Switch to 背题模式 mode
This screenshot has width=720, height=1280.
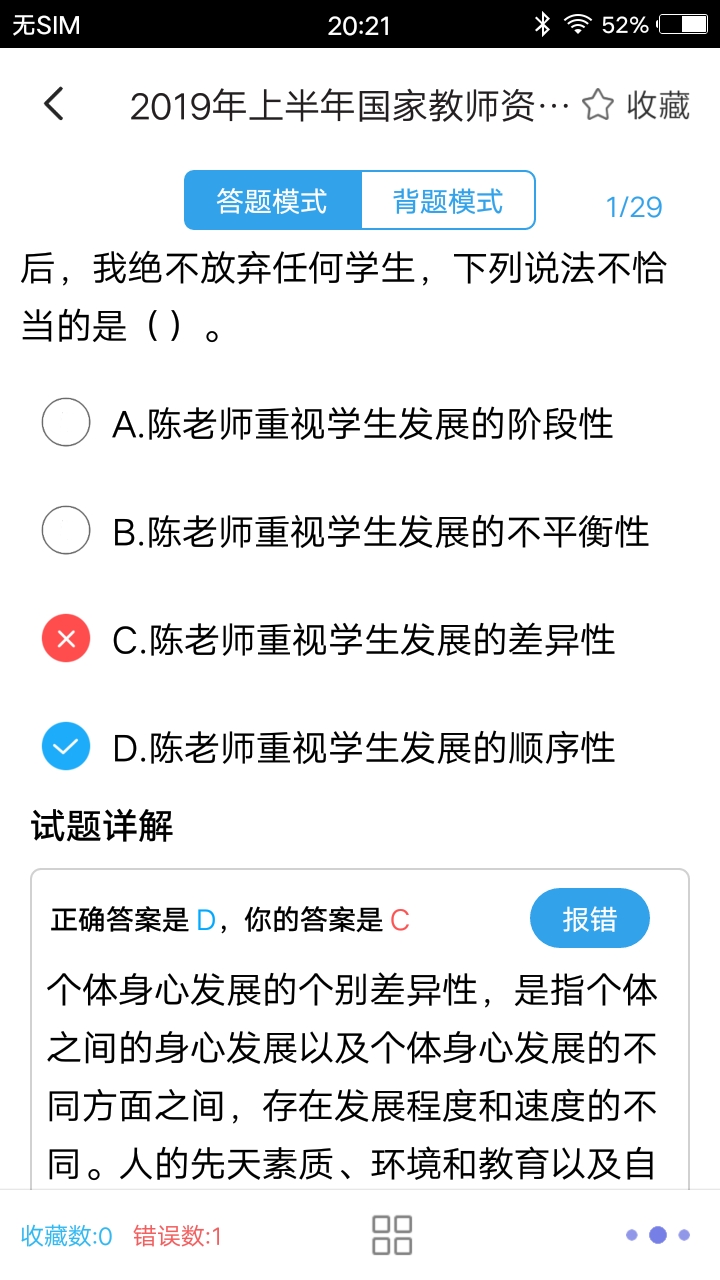[447, 200]
